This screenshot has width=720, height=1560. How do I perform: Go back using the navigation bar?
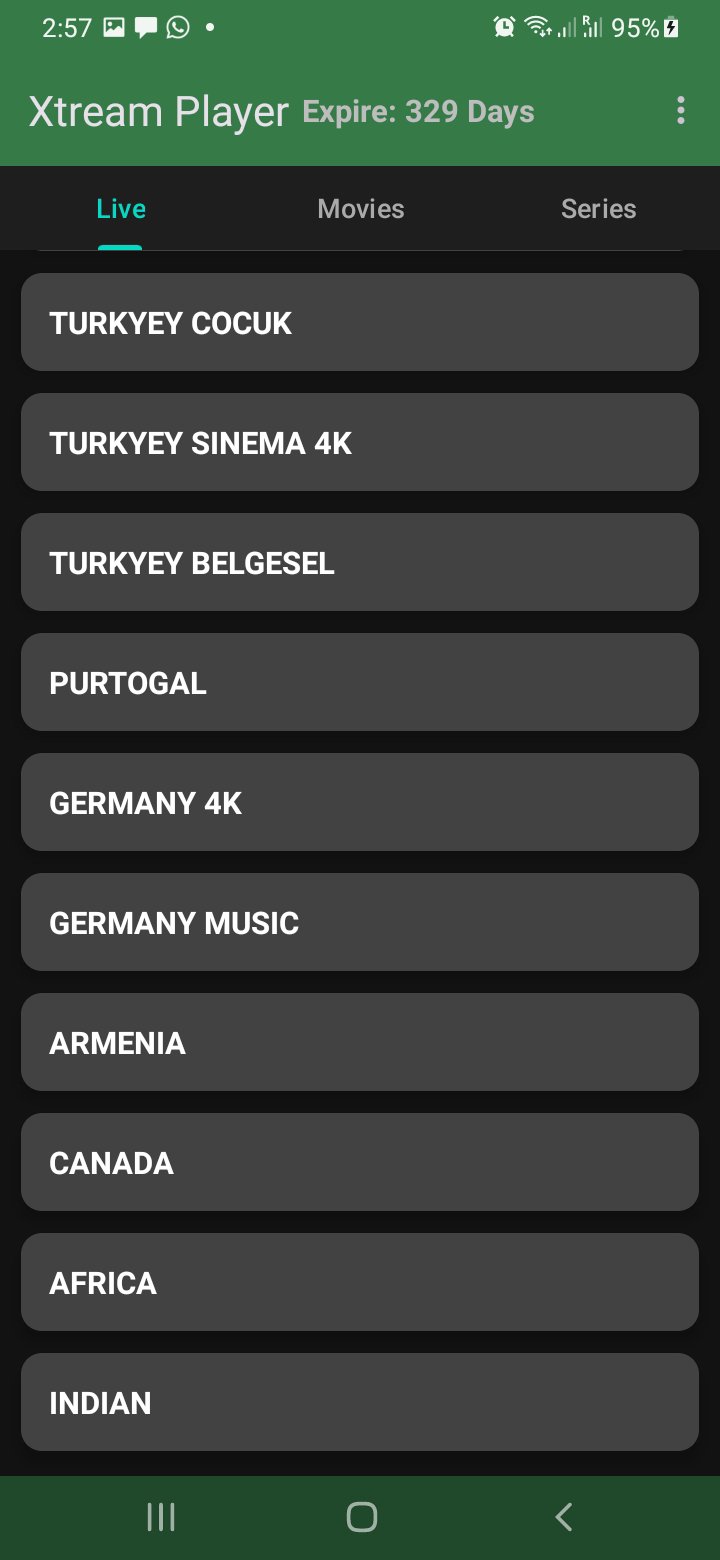pyautogui.click(x=563, y=1517)
